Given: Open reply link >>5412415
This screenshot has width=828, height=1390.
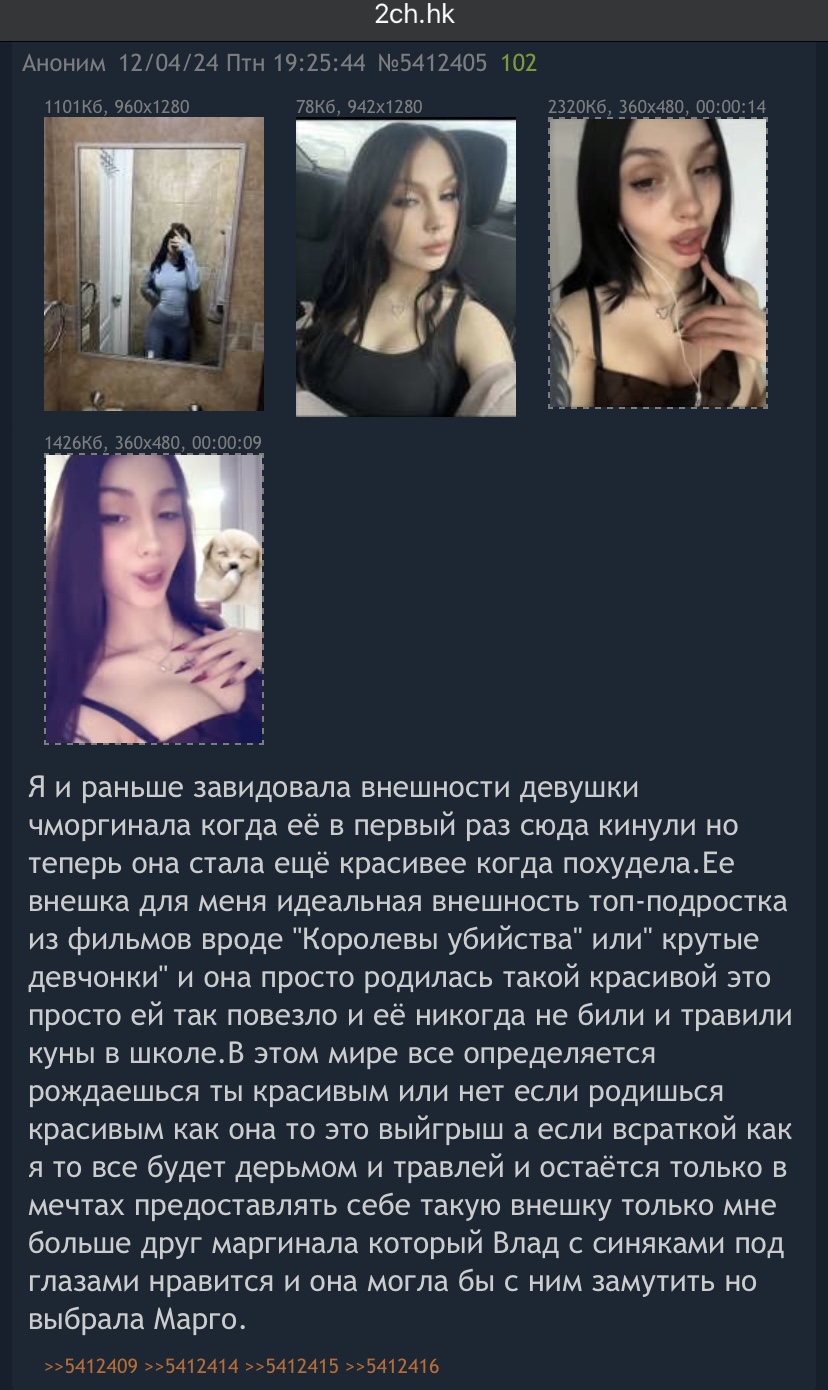Looking at the screenshot, I should pyautogui.click(x=291, y=1366).
